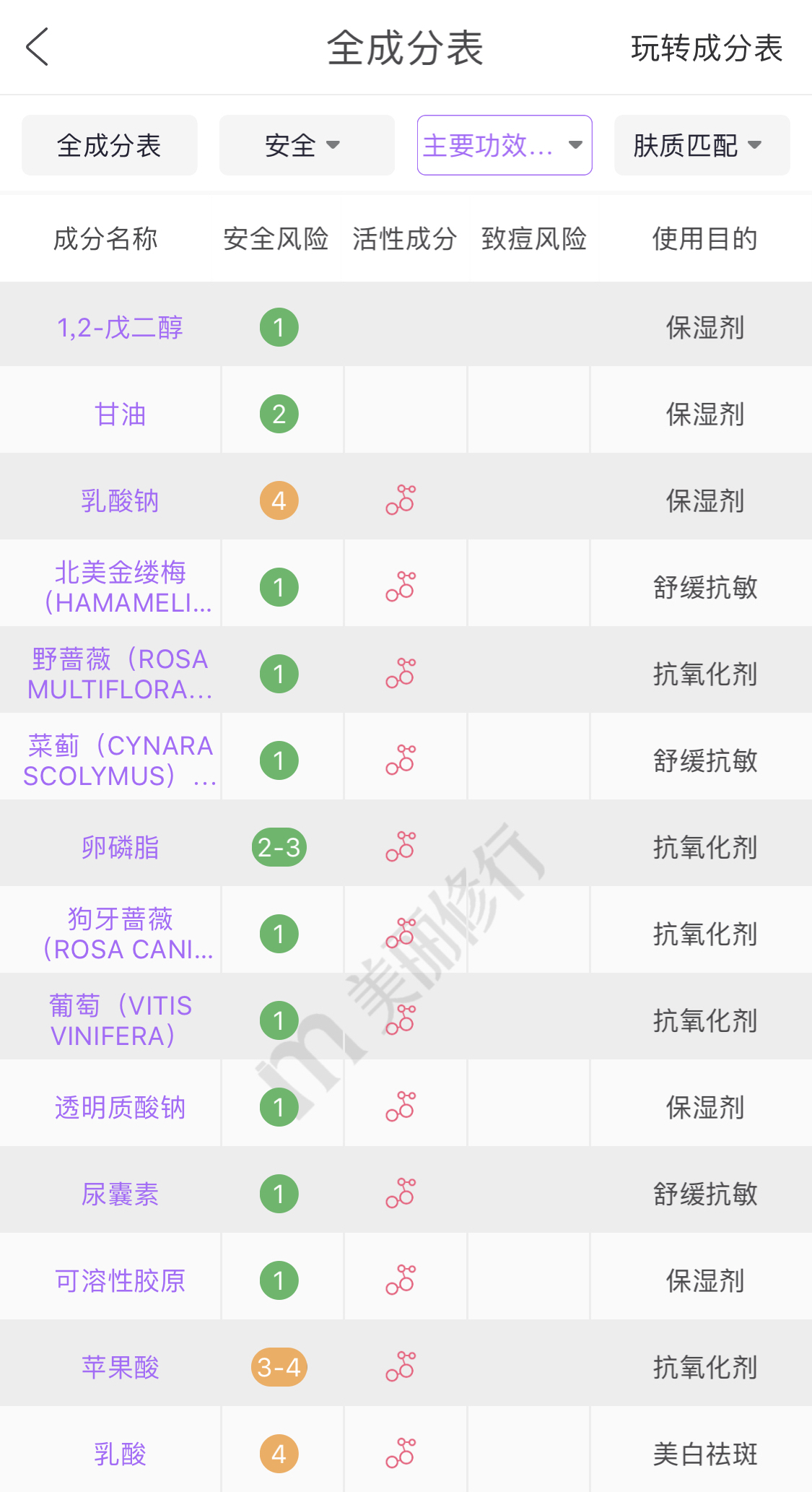The image size is (812, 1492).
Task: Open 野蔷薇 ROSA MULTIFLORA ingredient
Action: pyautogui.click(x=120, y=674)
